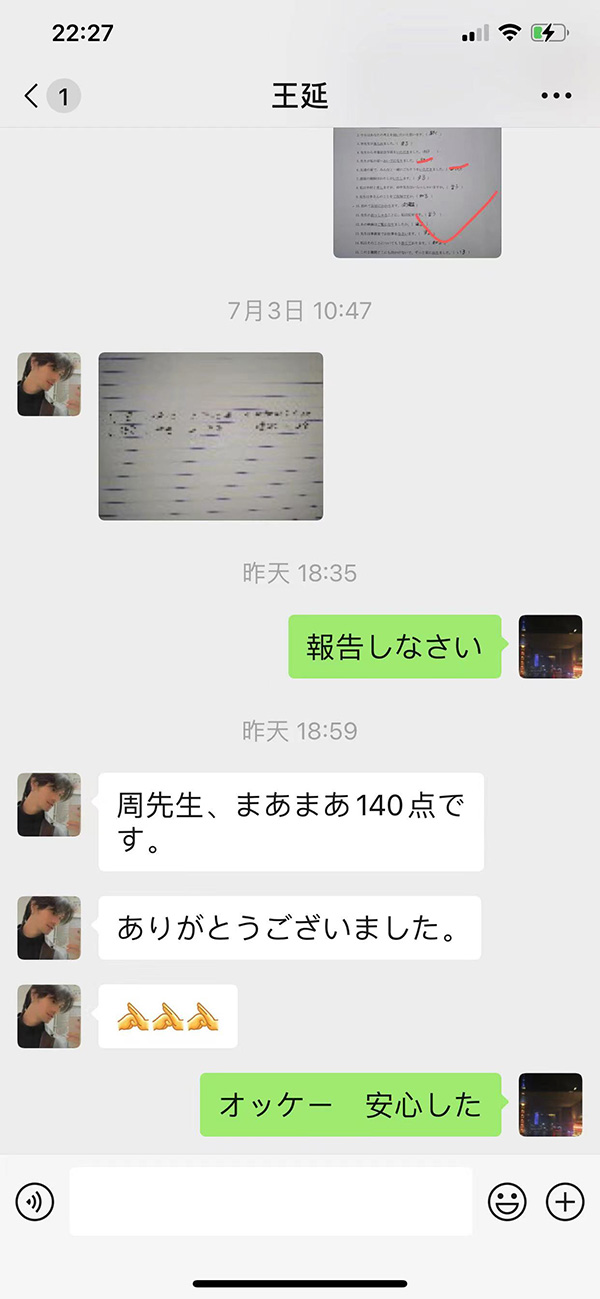The width and height of the screenshot is (600, 1299).
Task: Open the emoji sticker panel
Action: pyautogui.click(x=507, y=1201)
